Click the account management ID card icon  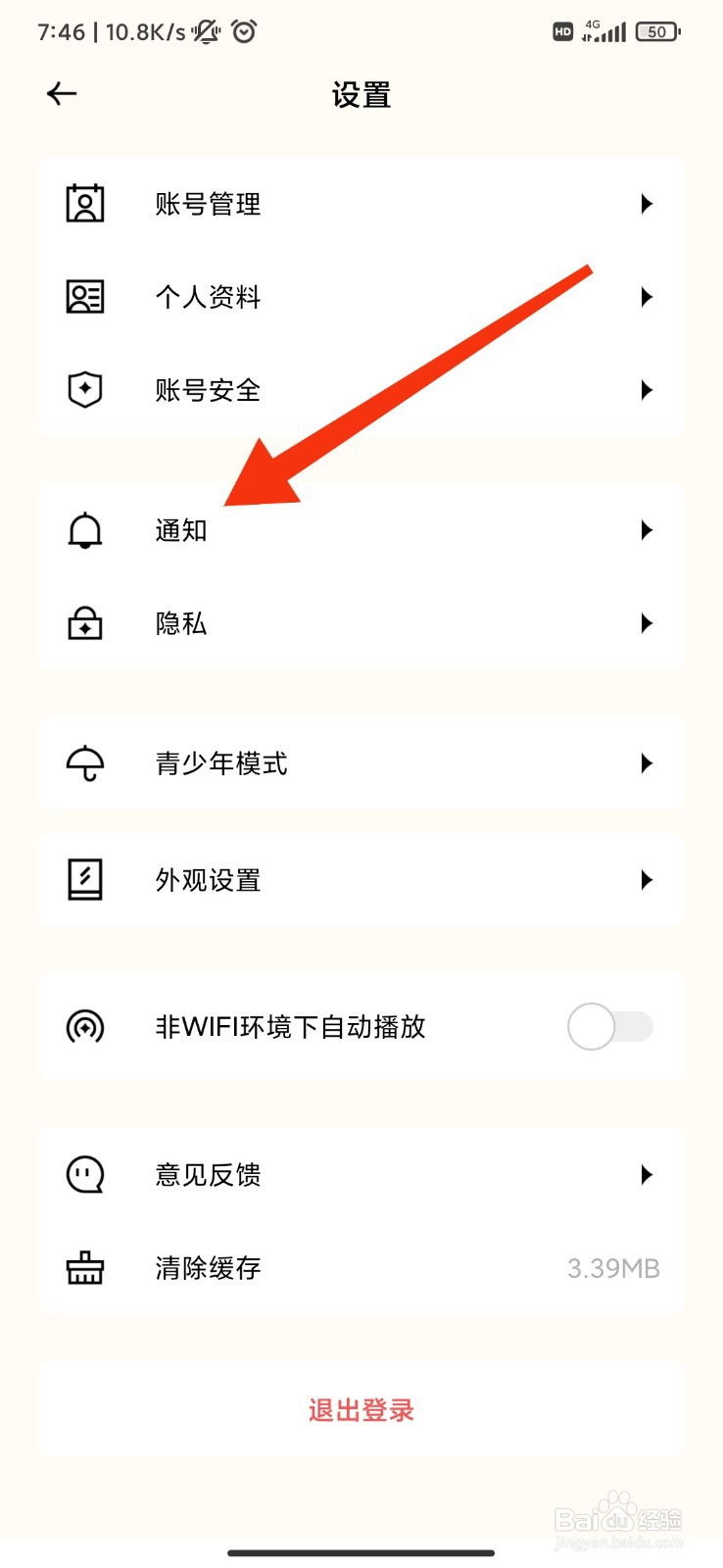click(84, 203)
